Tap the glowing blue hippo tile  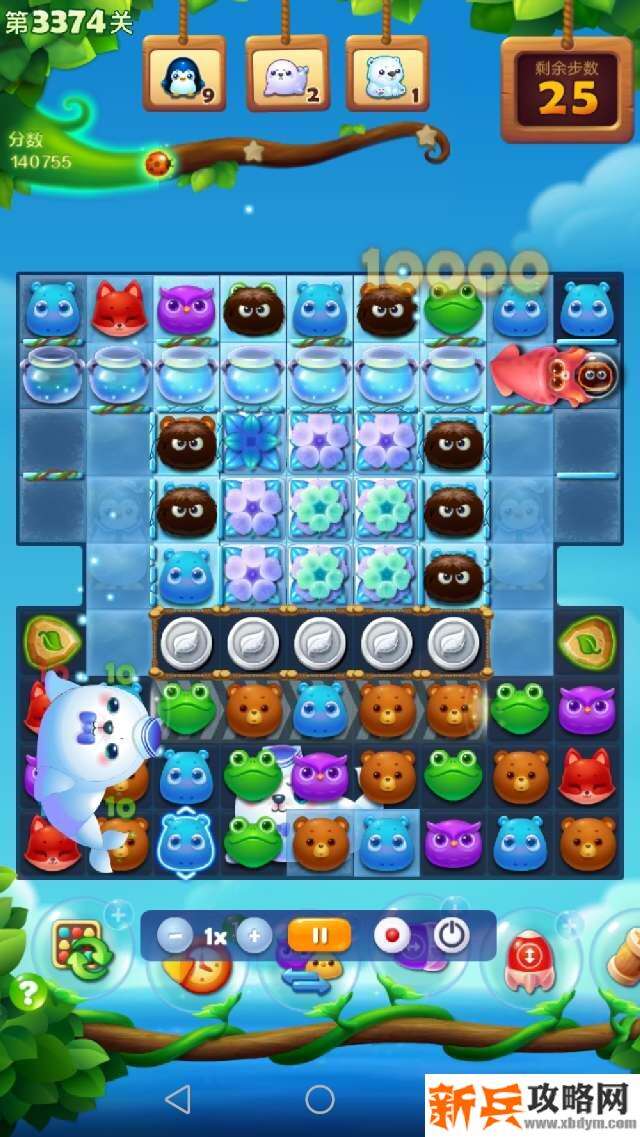[187, 840]
